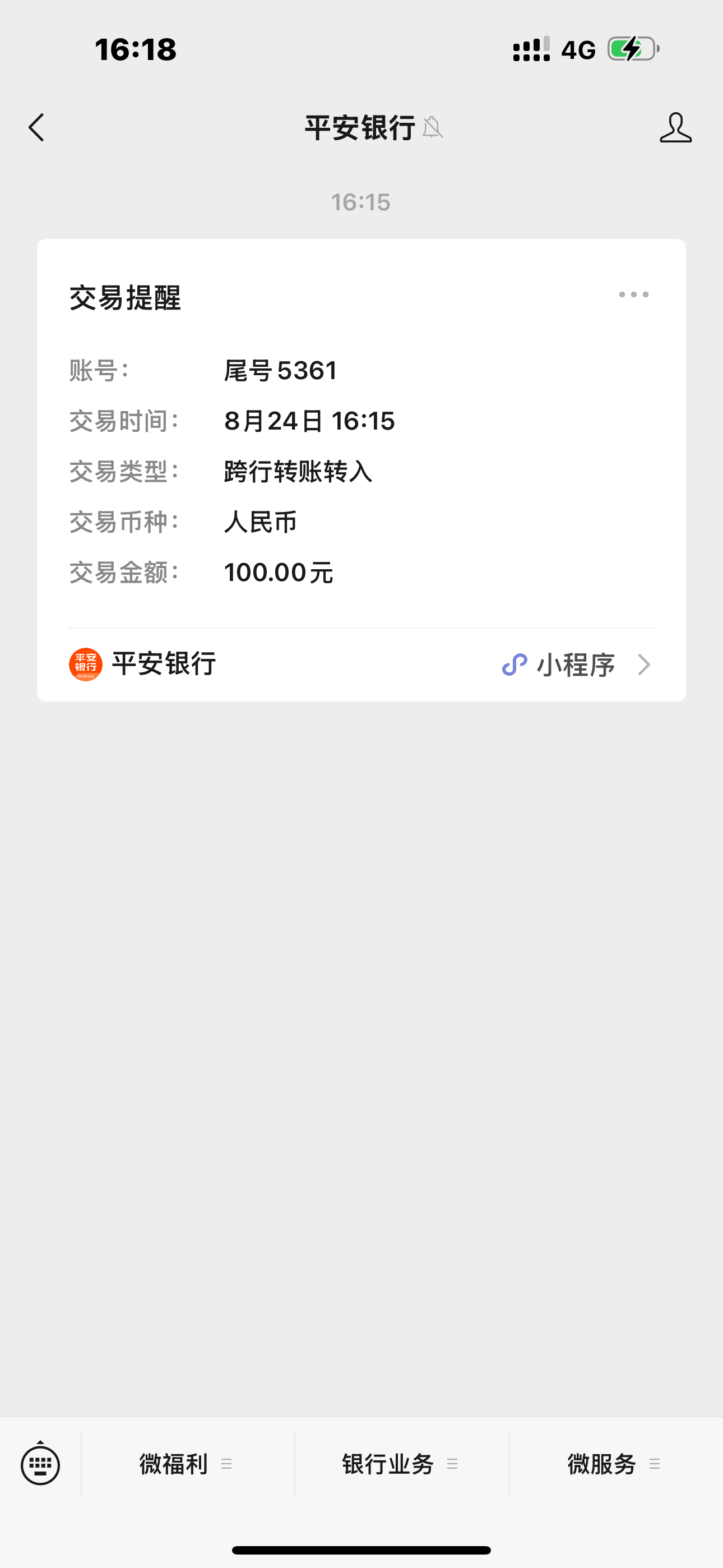Open the 平安银行 account profile icon
723x1568 pixels.
675,128
